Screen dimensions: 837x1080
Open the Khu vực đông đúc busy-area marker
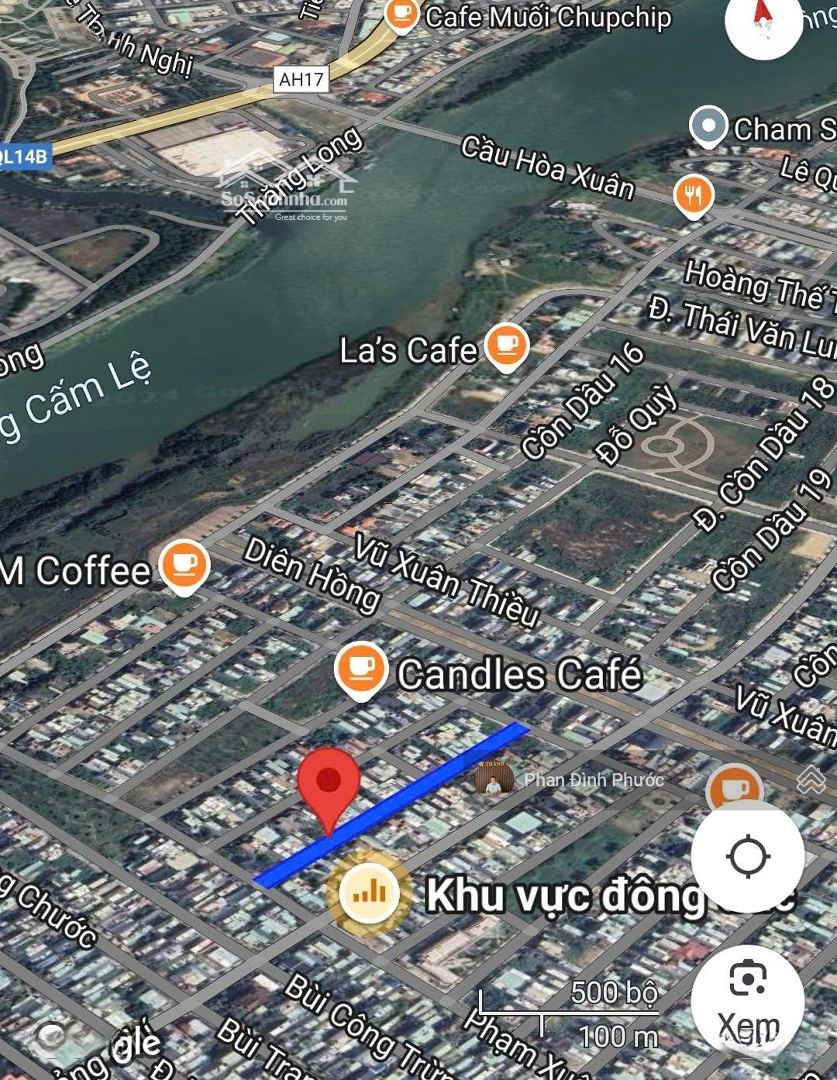(370, 893)
